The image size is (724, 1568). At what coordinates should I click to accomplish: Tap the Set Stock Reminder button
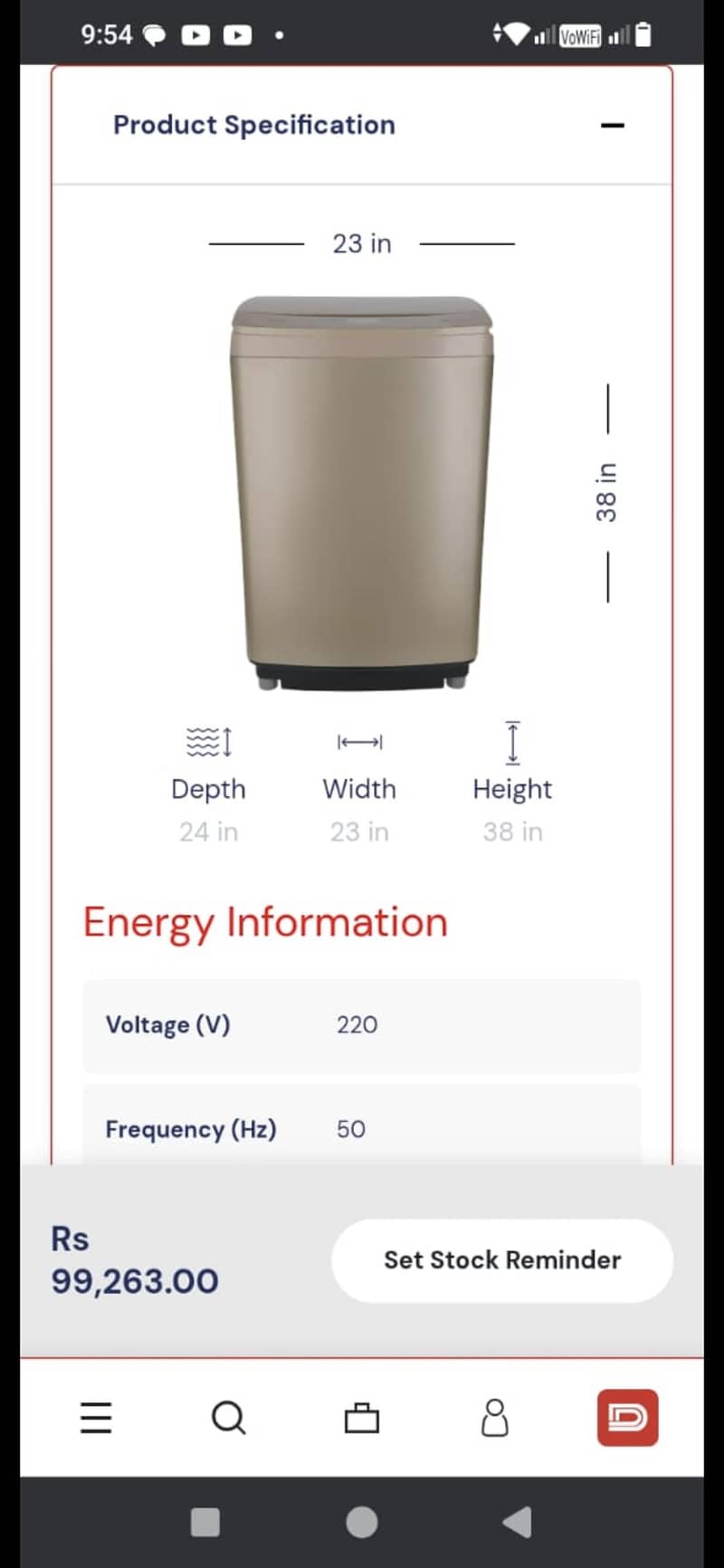[x=501, y=1259]
